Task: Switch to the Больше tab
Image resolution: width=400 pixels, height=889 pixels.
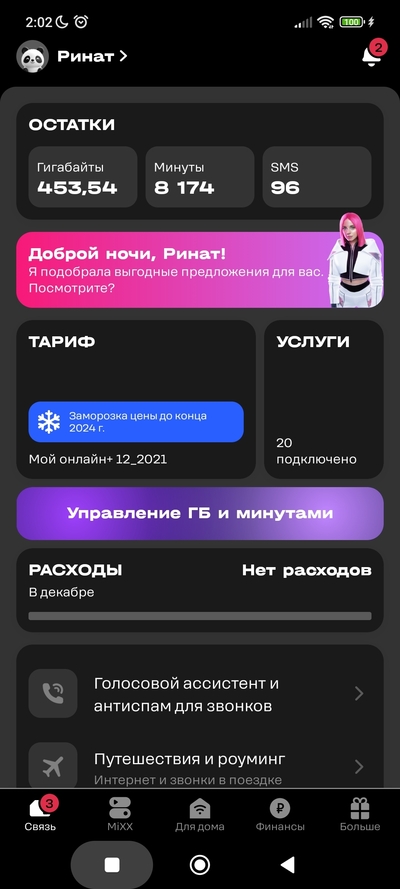Action: click(360, 813)
